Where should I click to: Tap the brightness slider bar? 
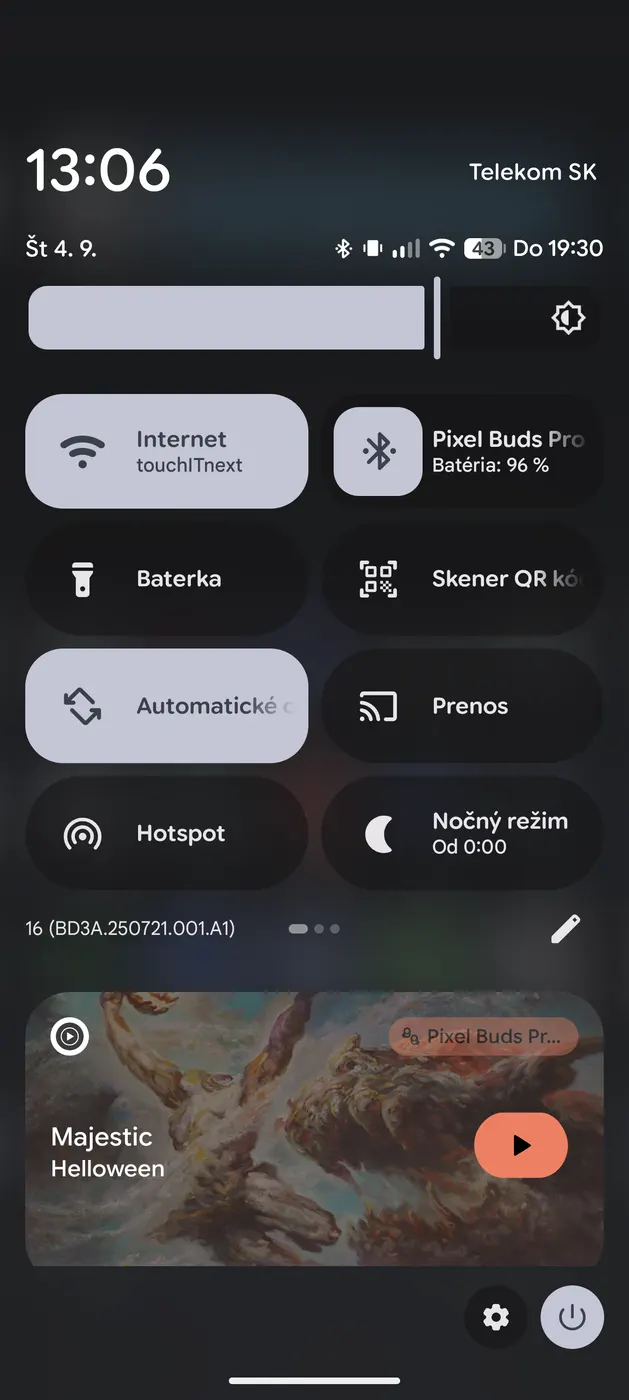coord(227,318)
